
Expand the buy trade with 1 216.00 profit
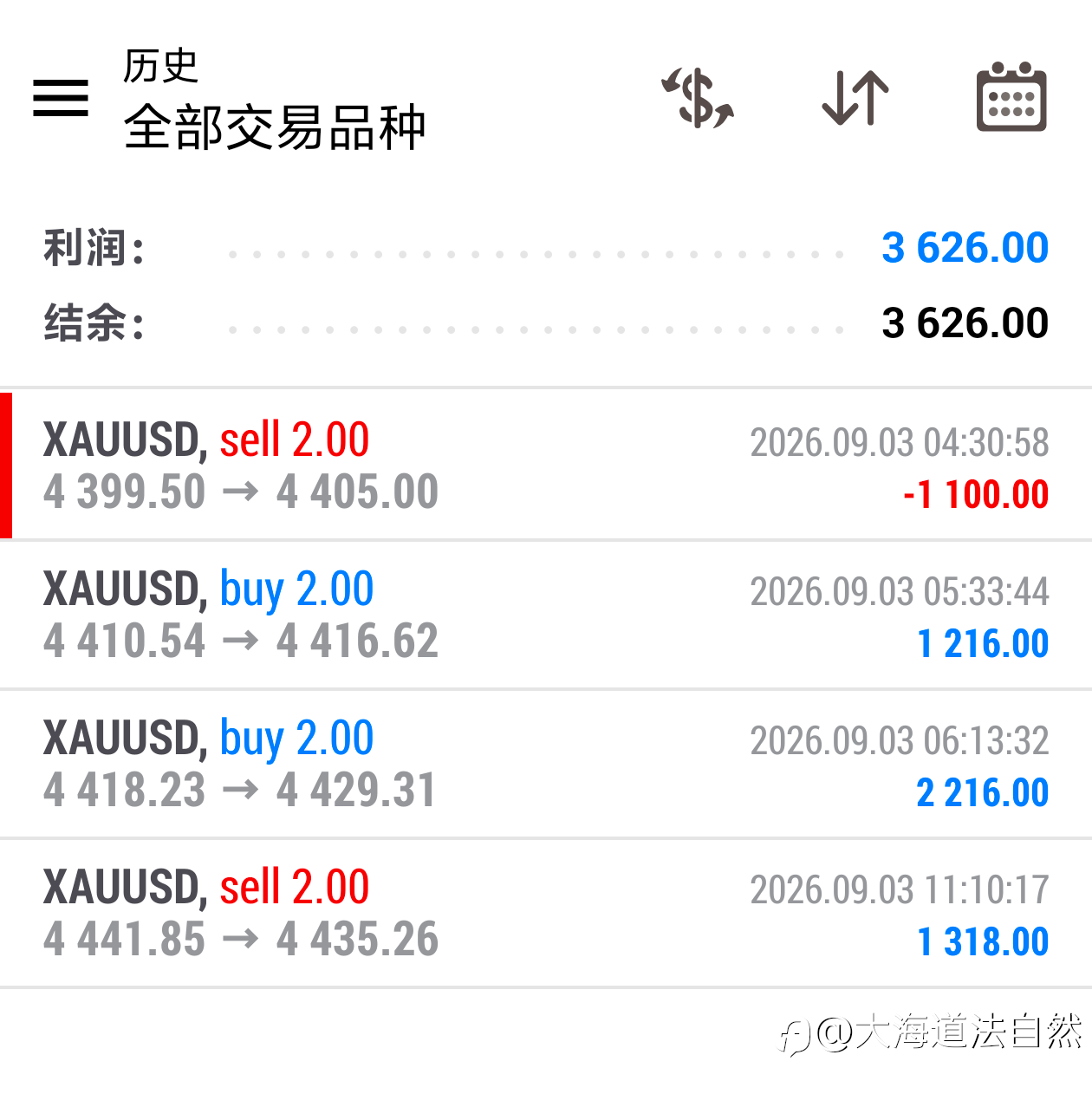[x=546, y=615]
